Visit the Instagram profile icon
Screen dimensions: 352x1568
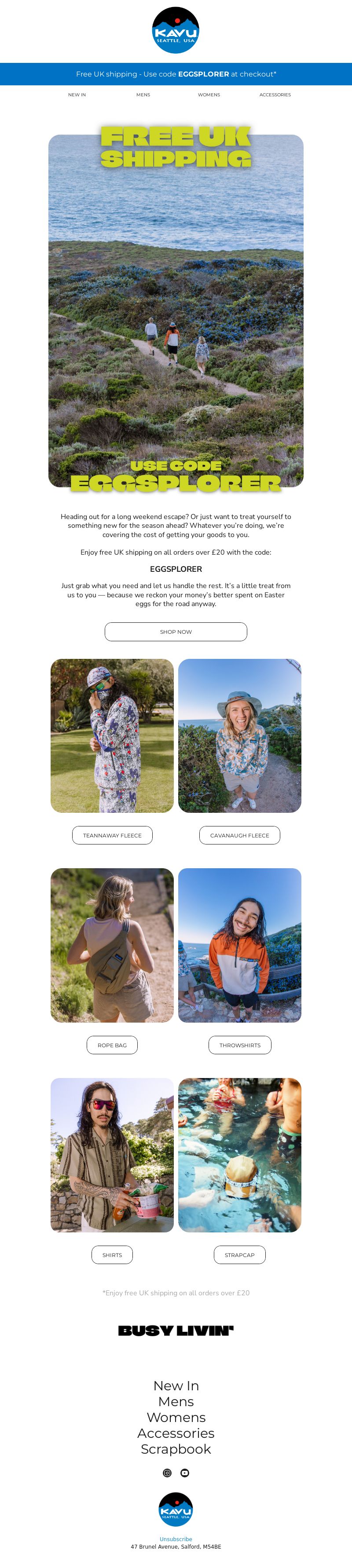coord(168,1473)
